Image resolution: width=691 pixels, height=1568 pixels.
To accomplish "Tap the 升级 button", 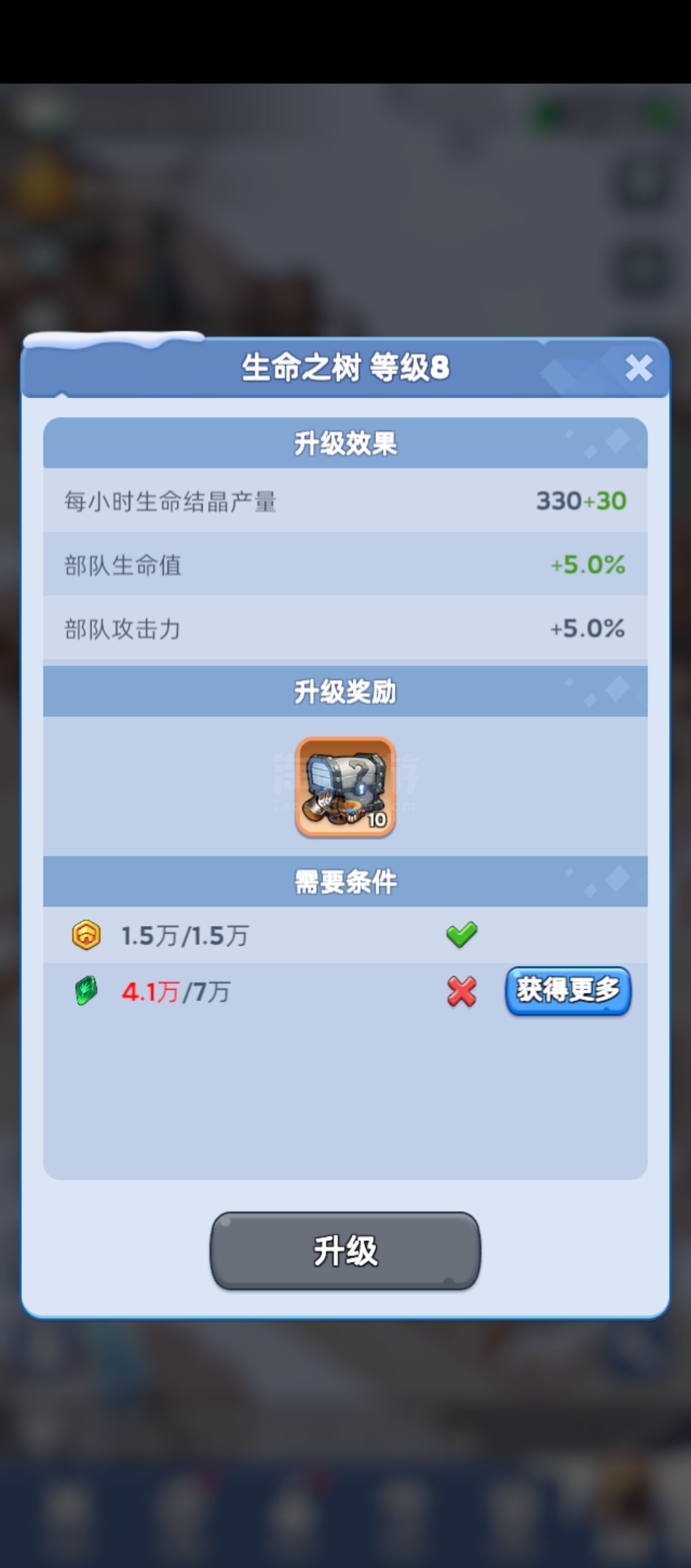I will (x=345, y=1251).
